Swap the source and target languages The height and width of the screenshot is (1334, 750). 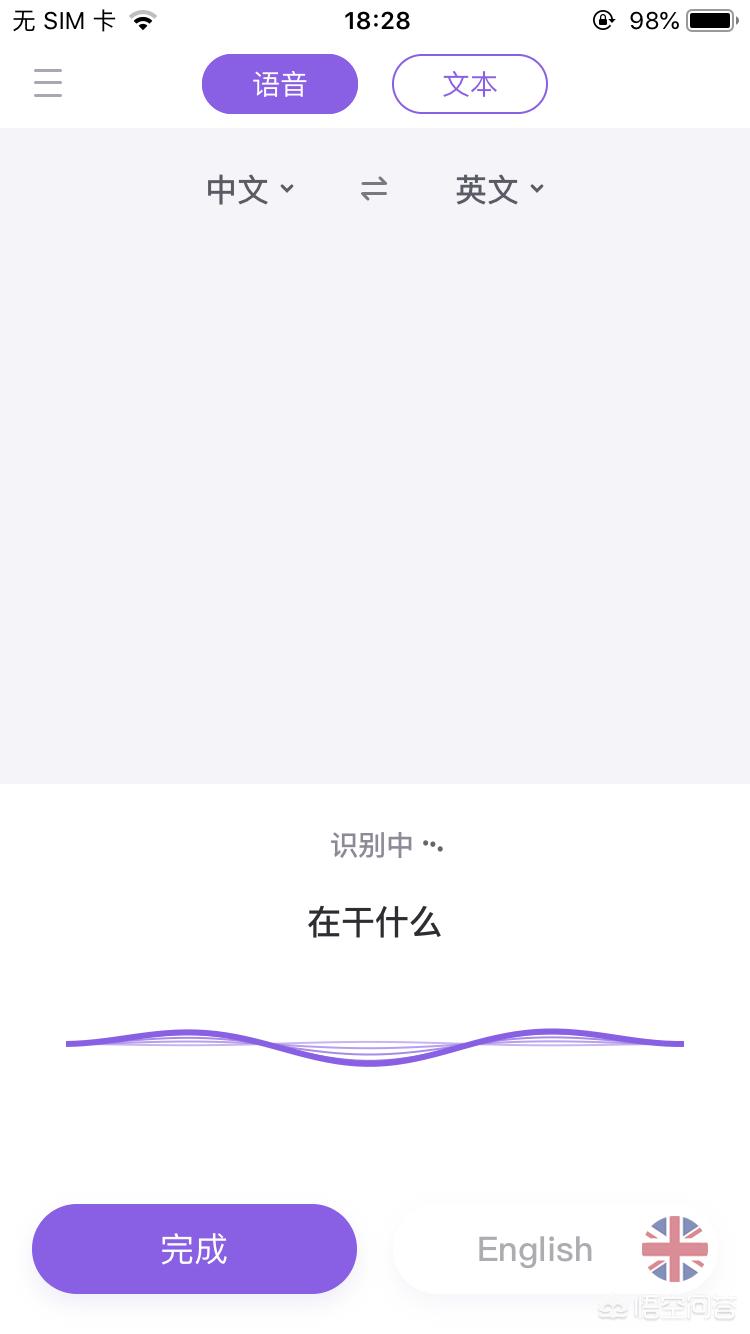pyautogui.click(x=374, y=189)
